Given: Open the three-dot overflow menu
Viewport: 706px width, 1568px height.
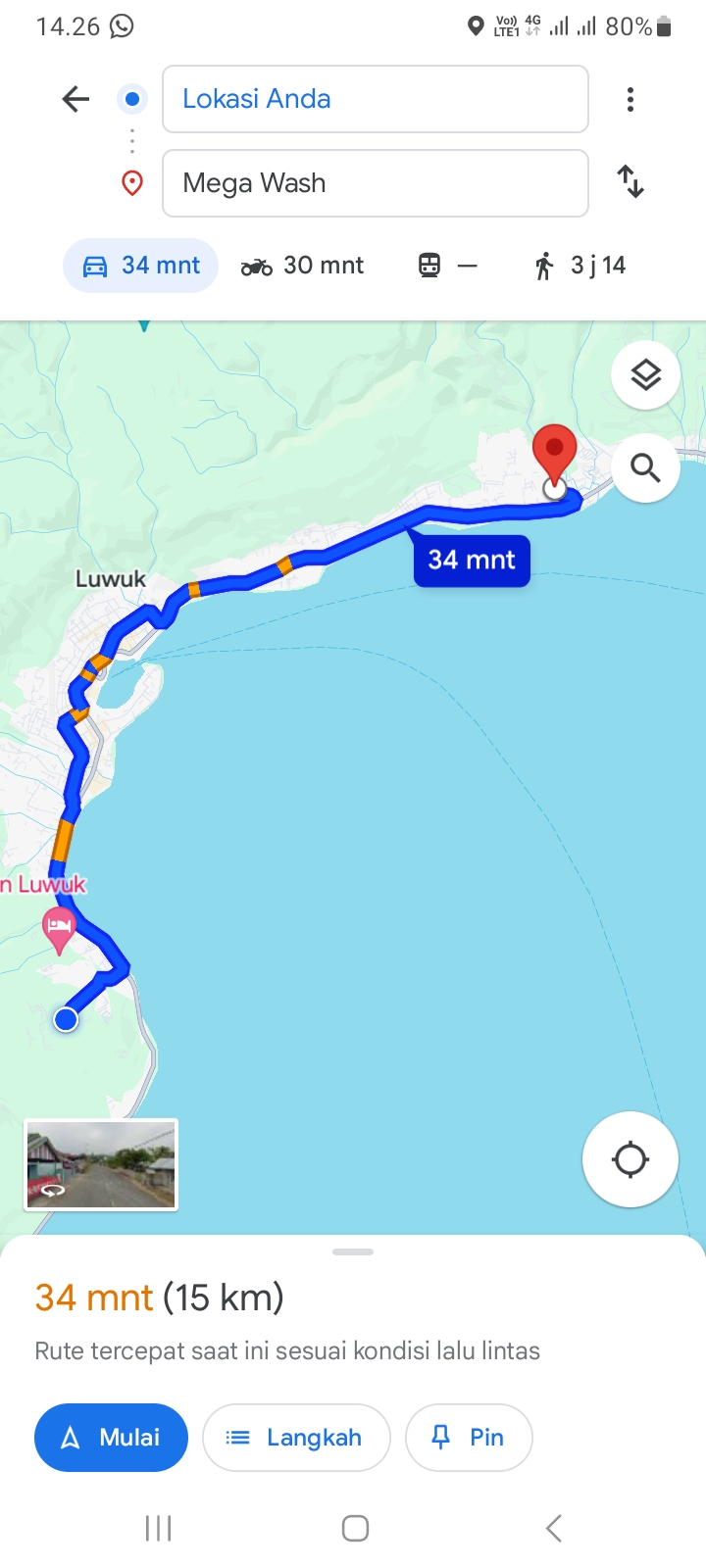Looking at the screenshot, I should click(630, 99).
